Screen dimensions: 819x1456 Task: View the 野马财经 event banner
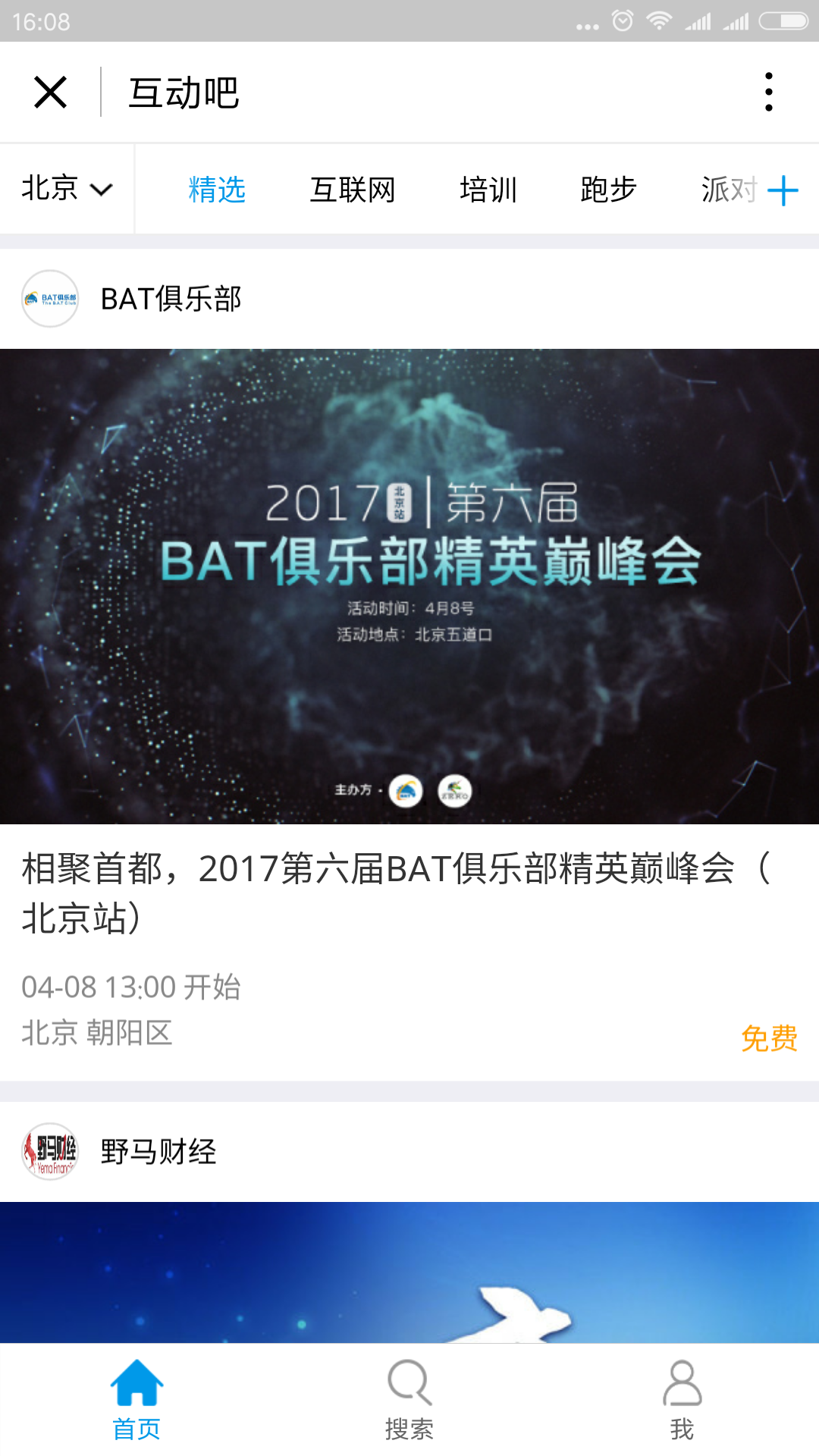tap(409, 1272)
